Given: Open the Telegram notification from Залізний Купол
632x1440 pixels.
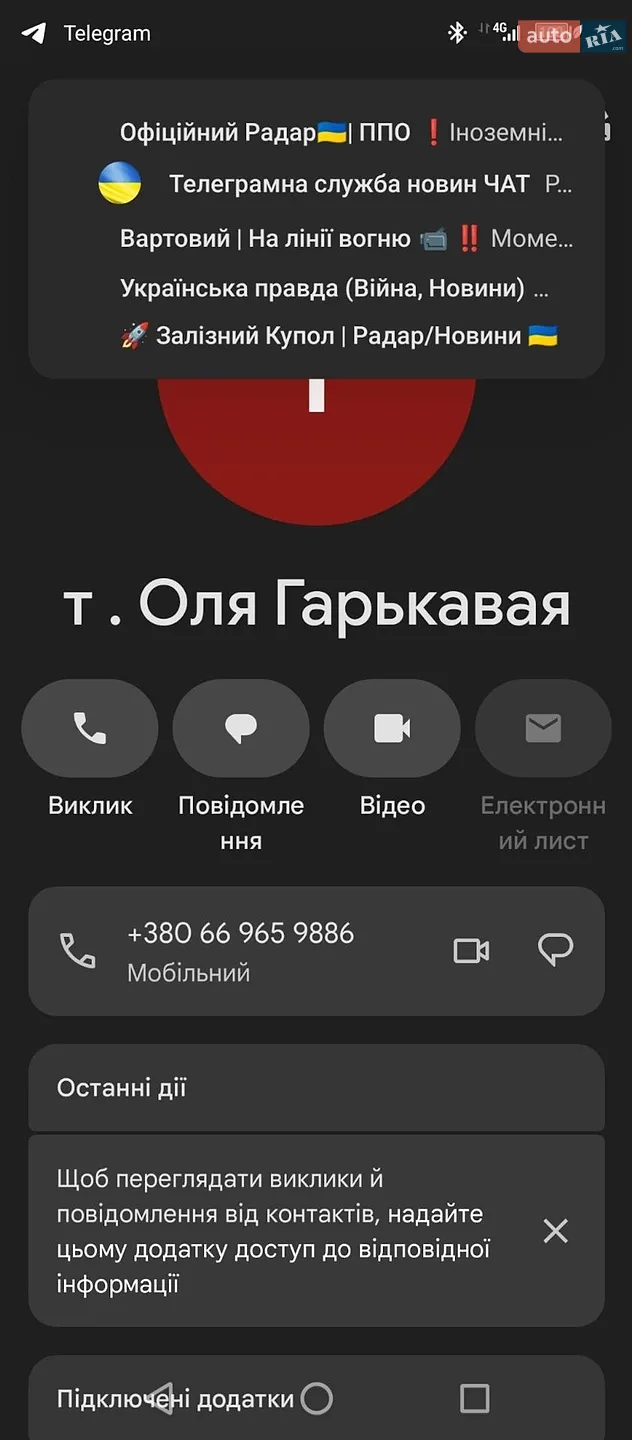Looking at the screenshot, I should (x=338, y=336).
